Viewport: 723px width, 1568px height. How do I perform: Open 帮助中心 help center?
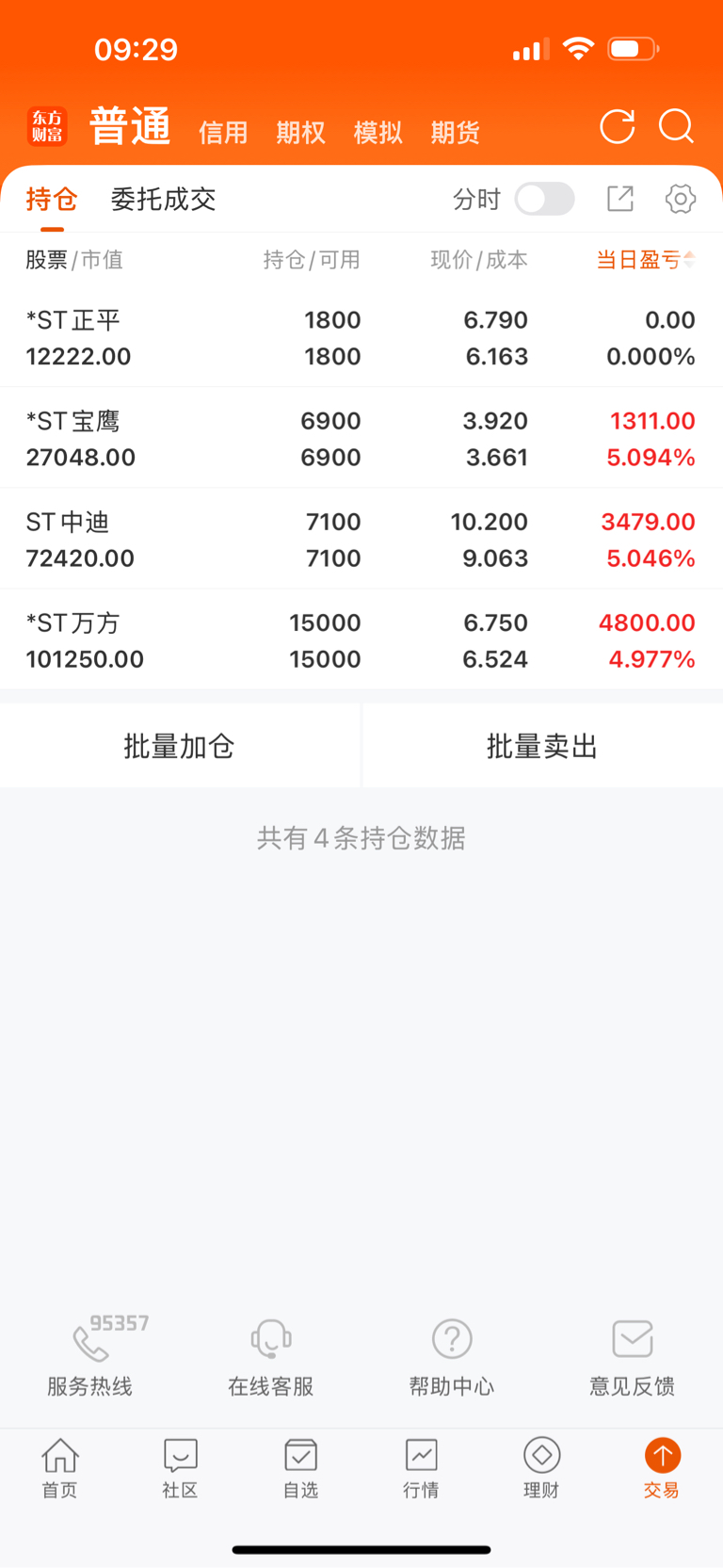pos(452,1356)
